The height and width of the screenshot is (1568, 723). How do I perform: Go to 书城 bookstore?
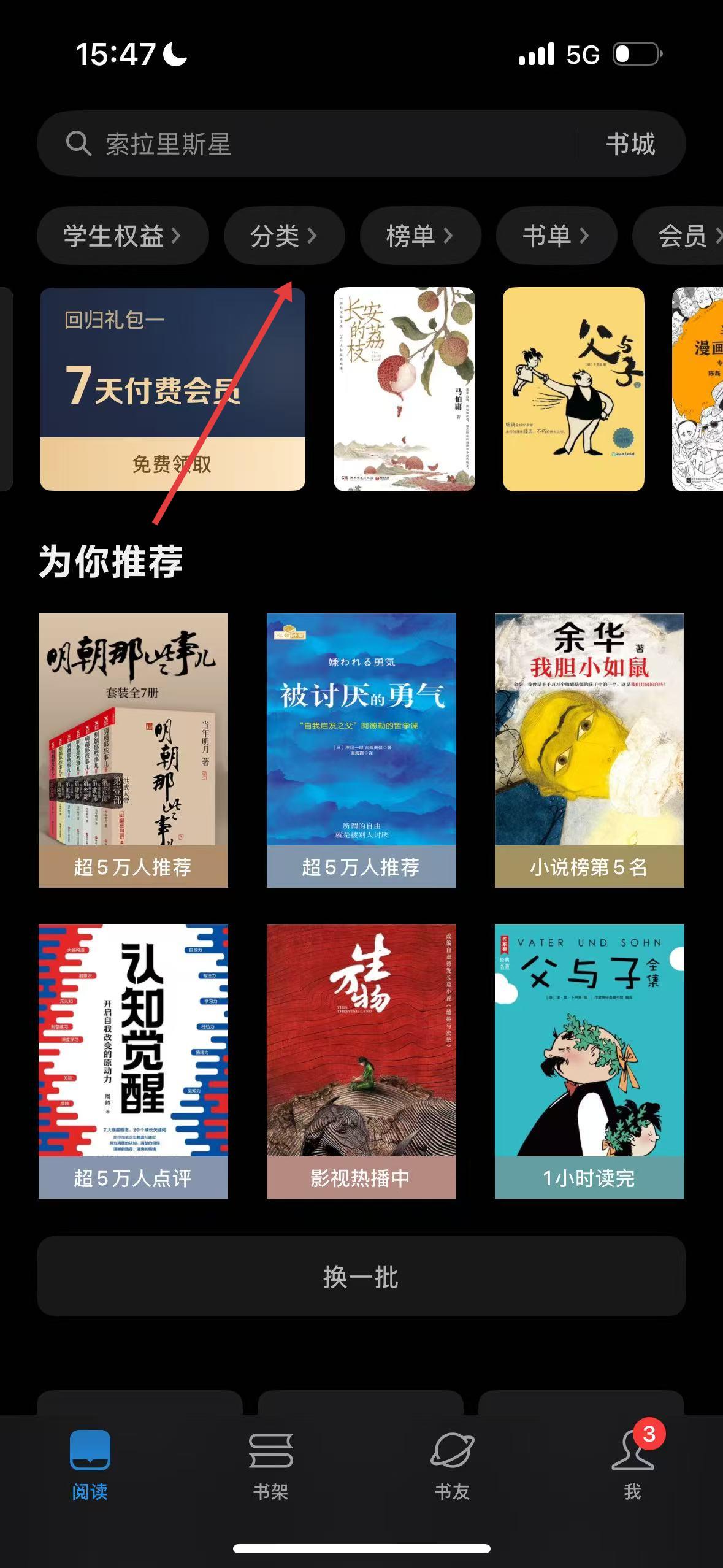630,144
